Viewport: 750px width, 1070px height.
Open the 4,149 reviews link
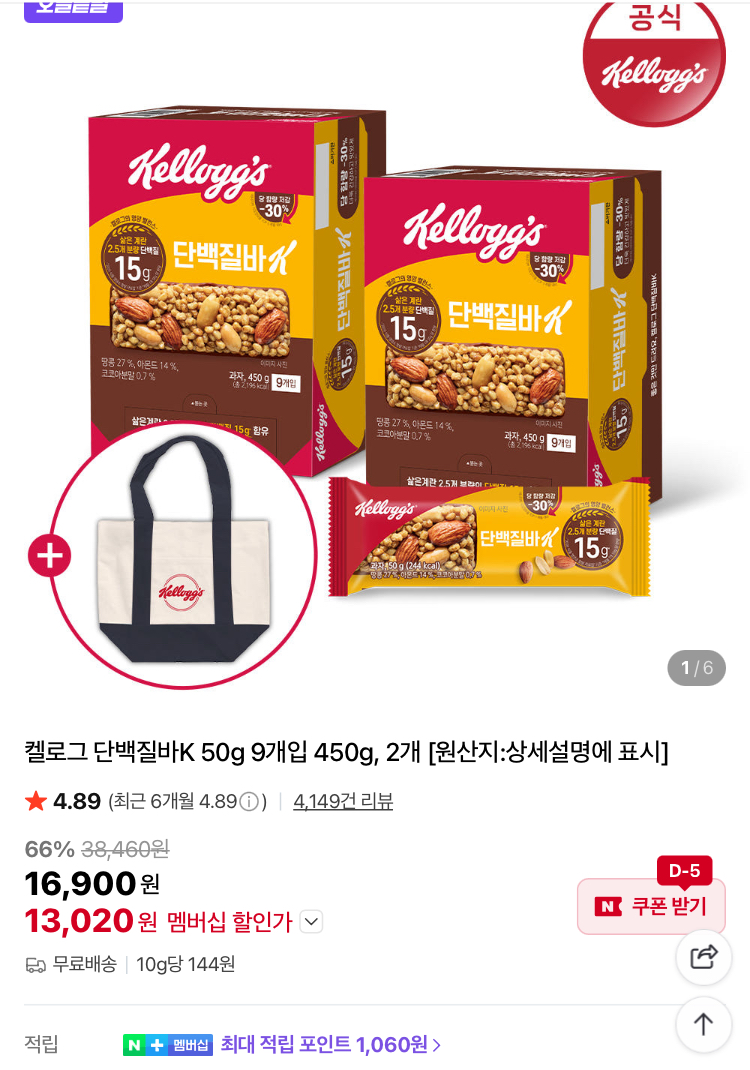343,802
